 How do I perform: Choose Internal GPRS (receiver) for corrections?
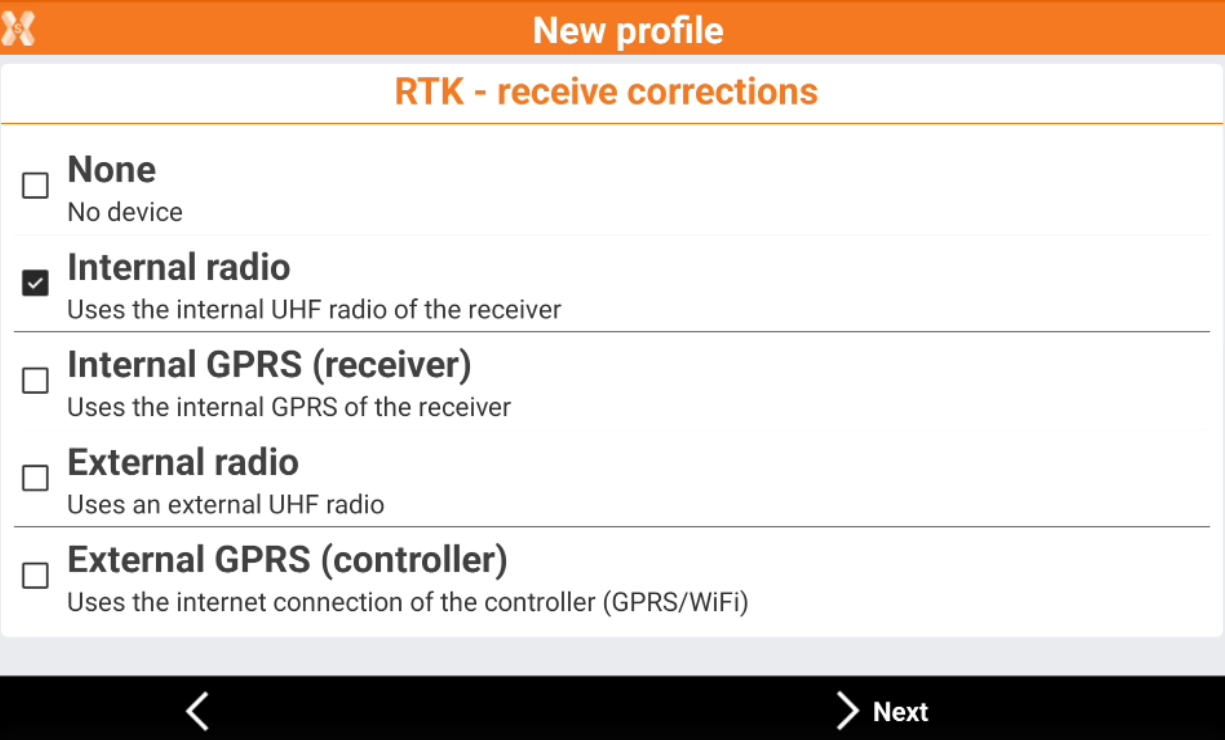point(35,381)
